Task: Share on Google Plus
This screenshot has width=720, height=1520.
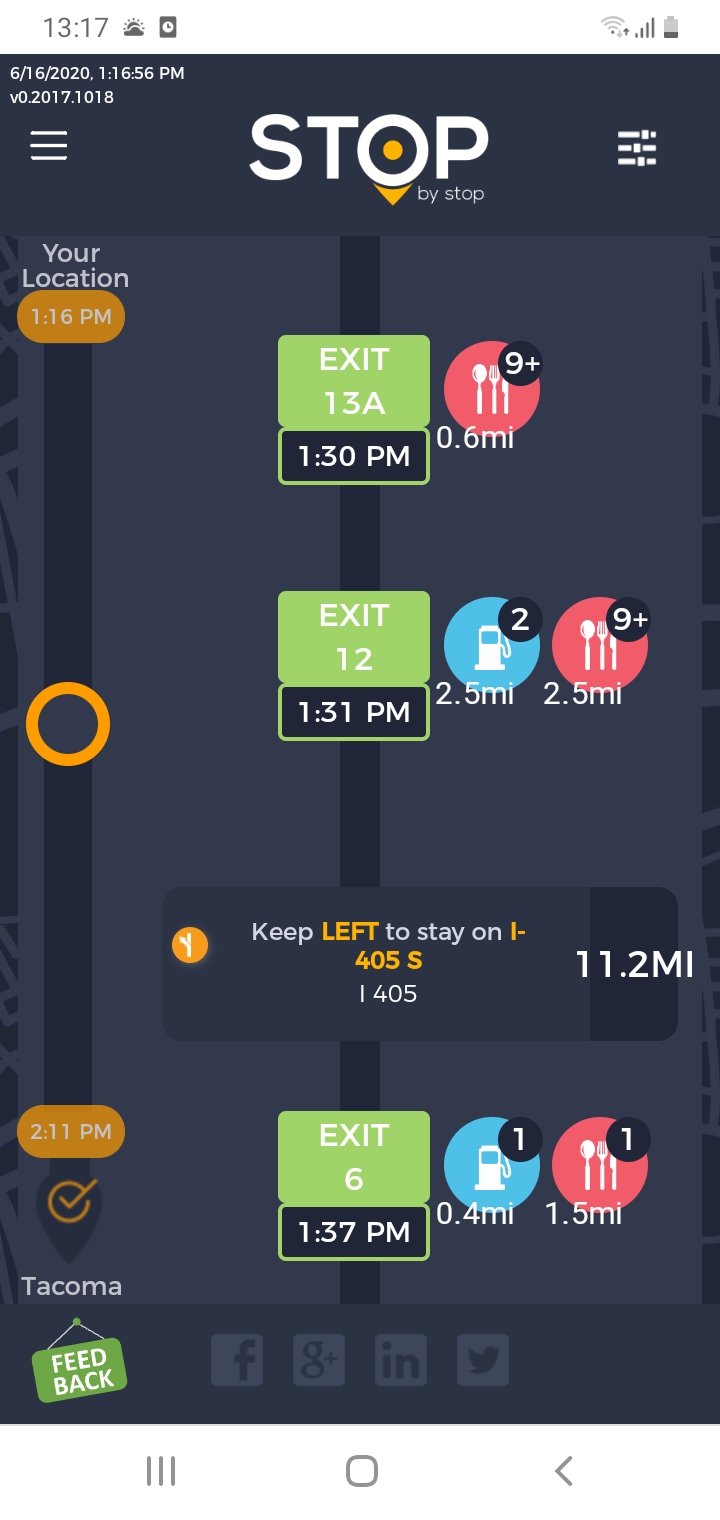Action: [x=319, y=1360]
